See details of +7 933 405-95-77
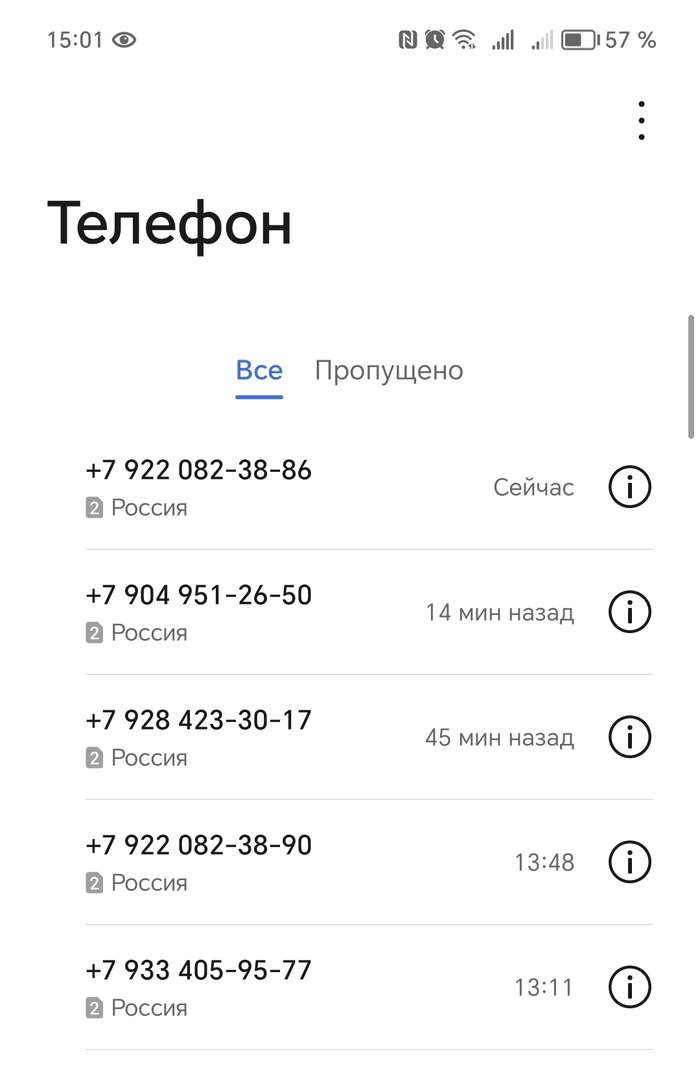Viewport: 700px width, 1066px height. [x=630, y=987]
